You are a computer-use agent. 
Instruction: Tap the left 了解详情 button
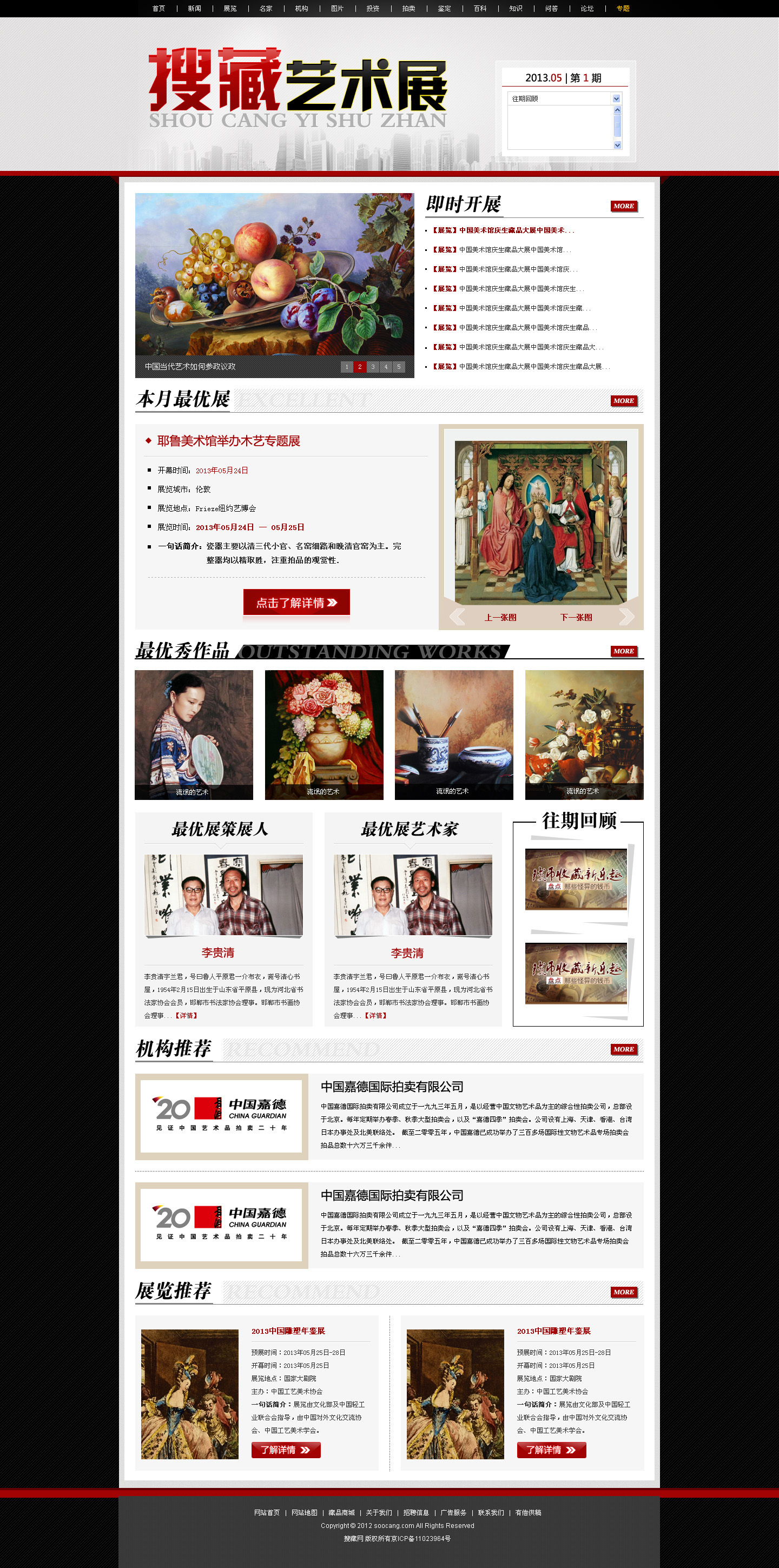[x=286, y=1450]
